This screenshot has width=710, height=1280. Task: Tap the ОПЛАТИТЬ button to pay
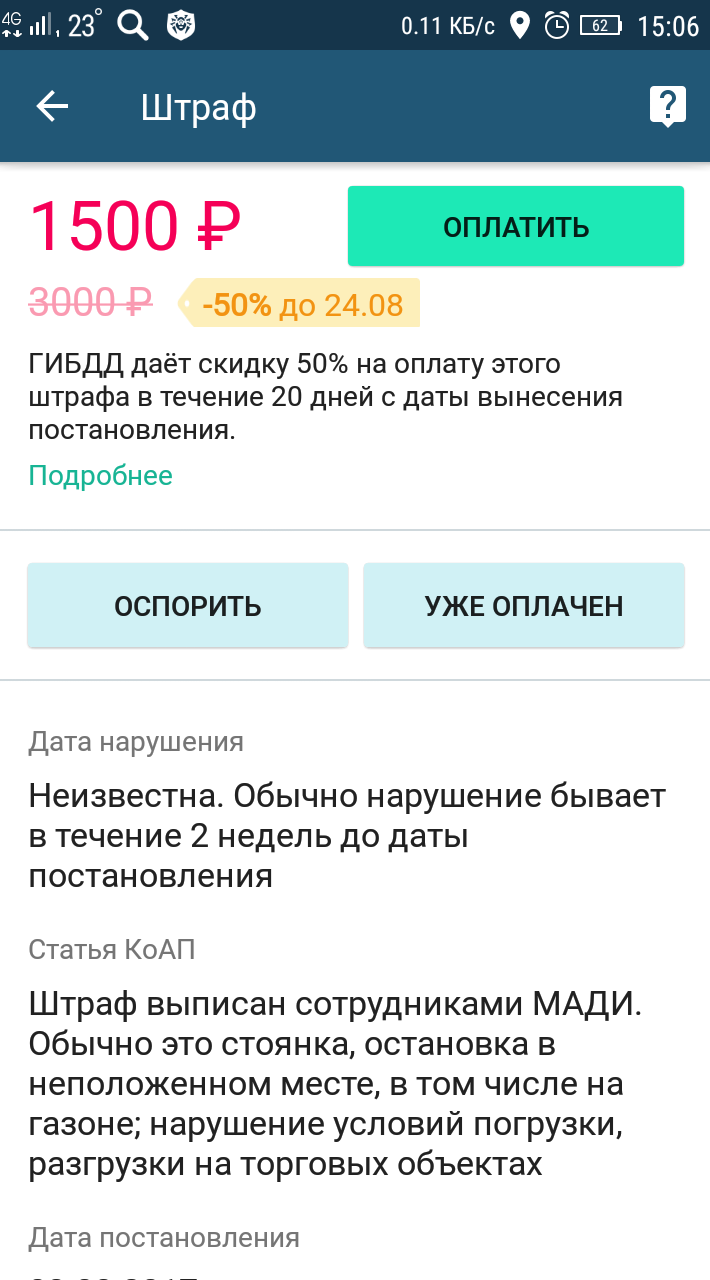coord(516,227)
